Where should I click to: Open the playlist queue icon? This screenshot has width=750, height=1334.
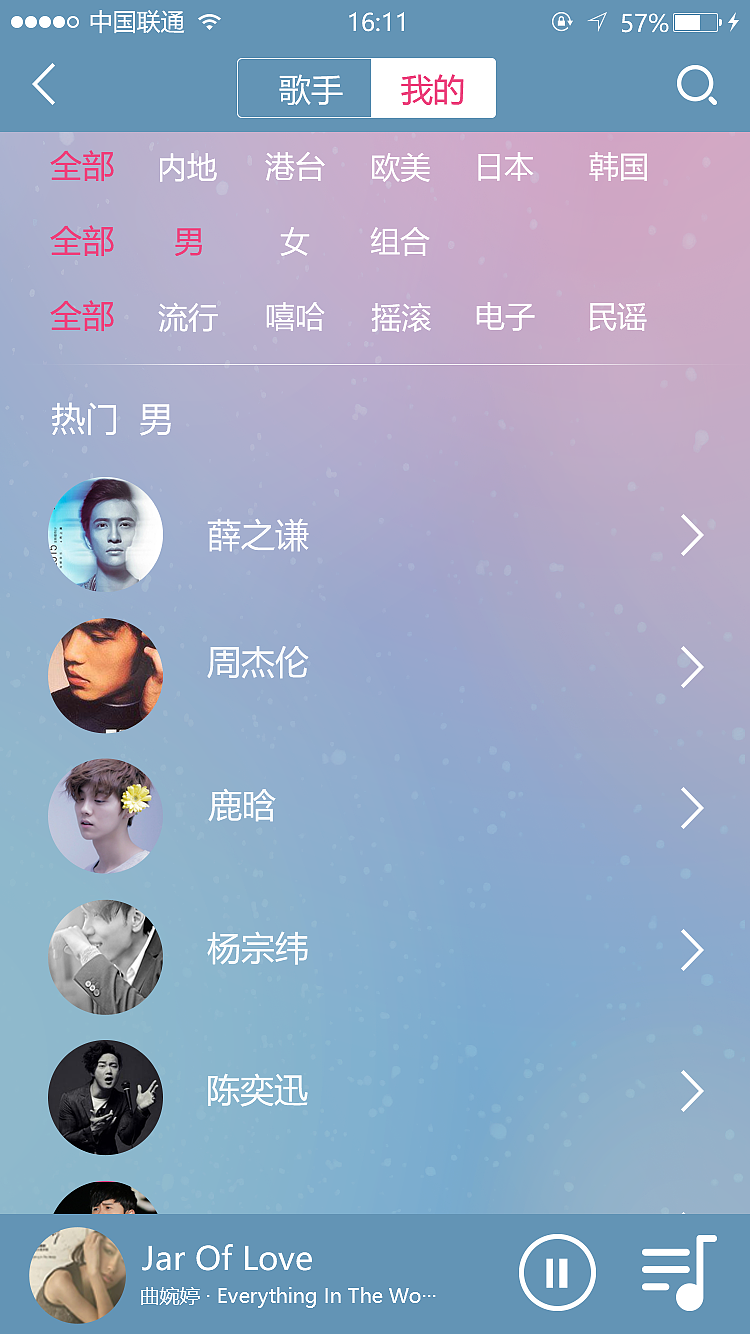tap(679, 1273)
